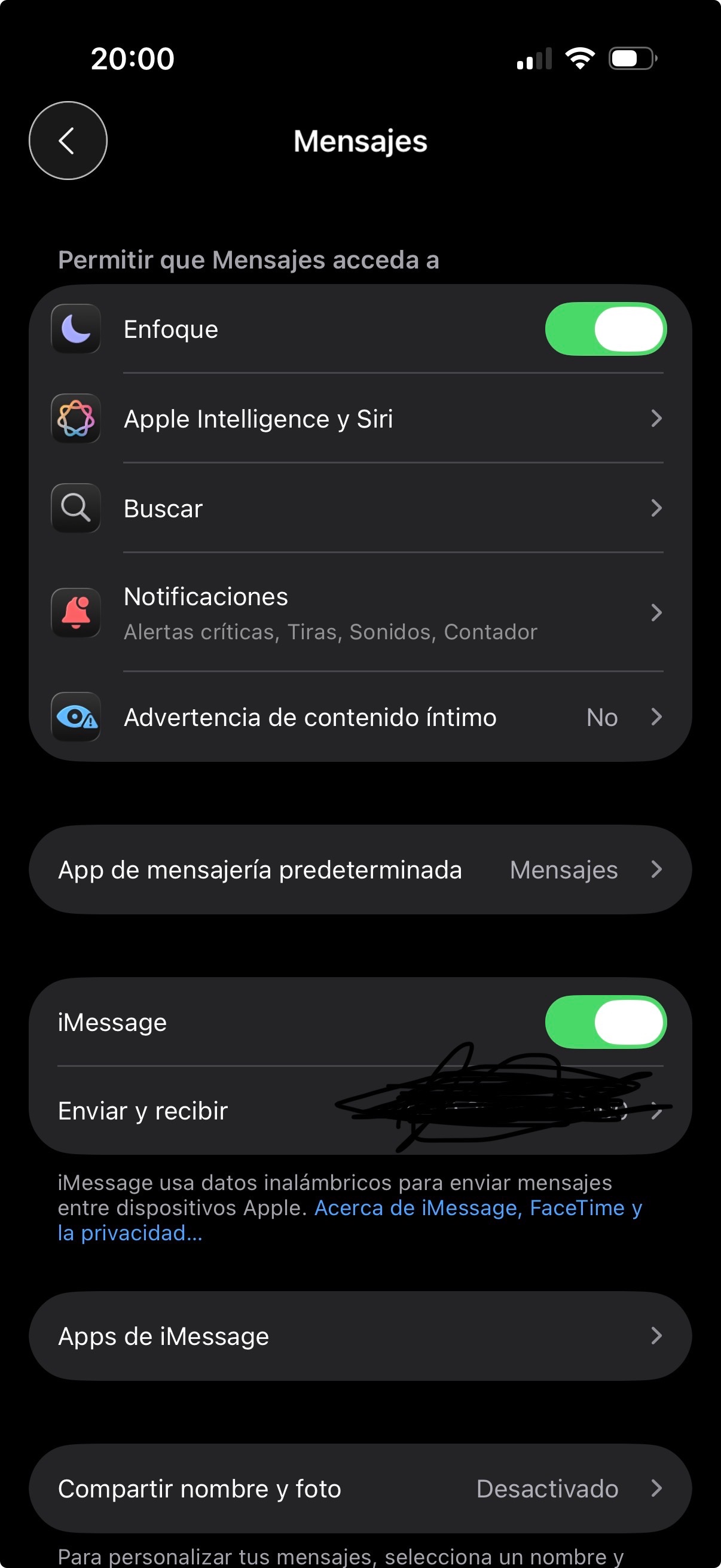Disable the iMessage switch
The width and height of the screenshot is (721, 1568).
(x=605, y=1022)
